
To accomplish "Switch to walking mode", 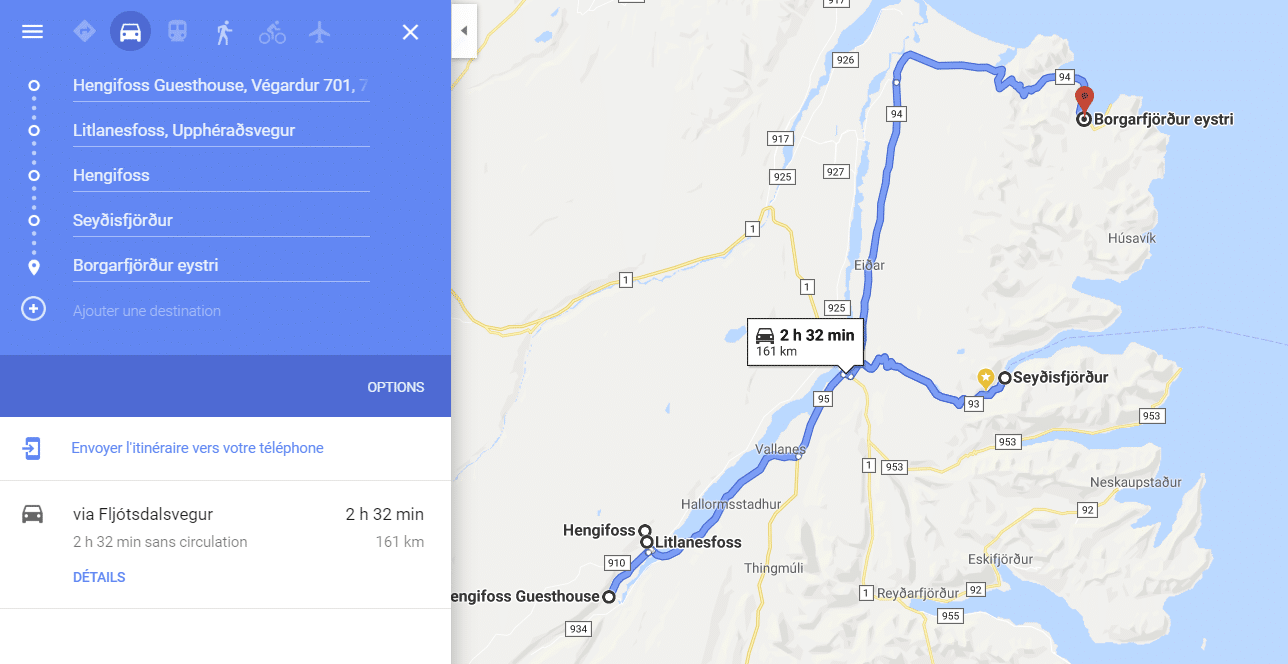I will (224, 32).
